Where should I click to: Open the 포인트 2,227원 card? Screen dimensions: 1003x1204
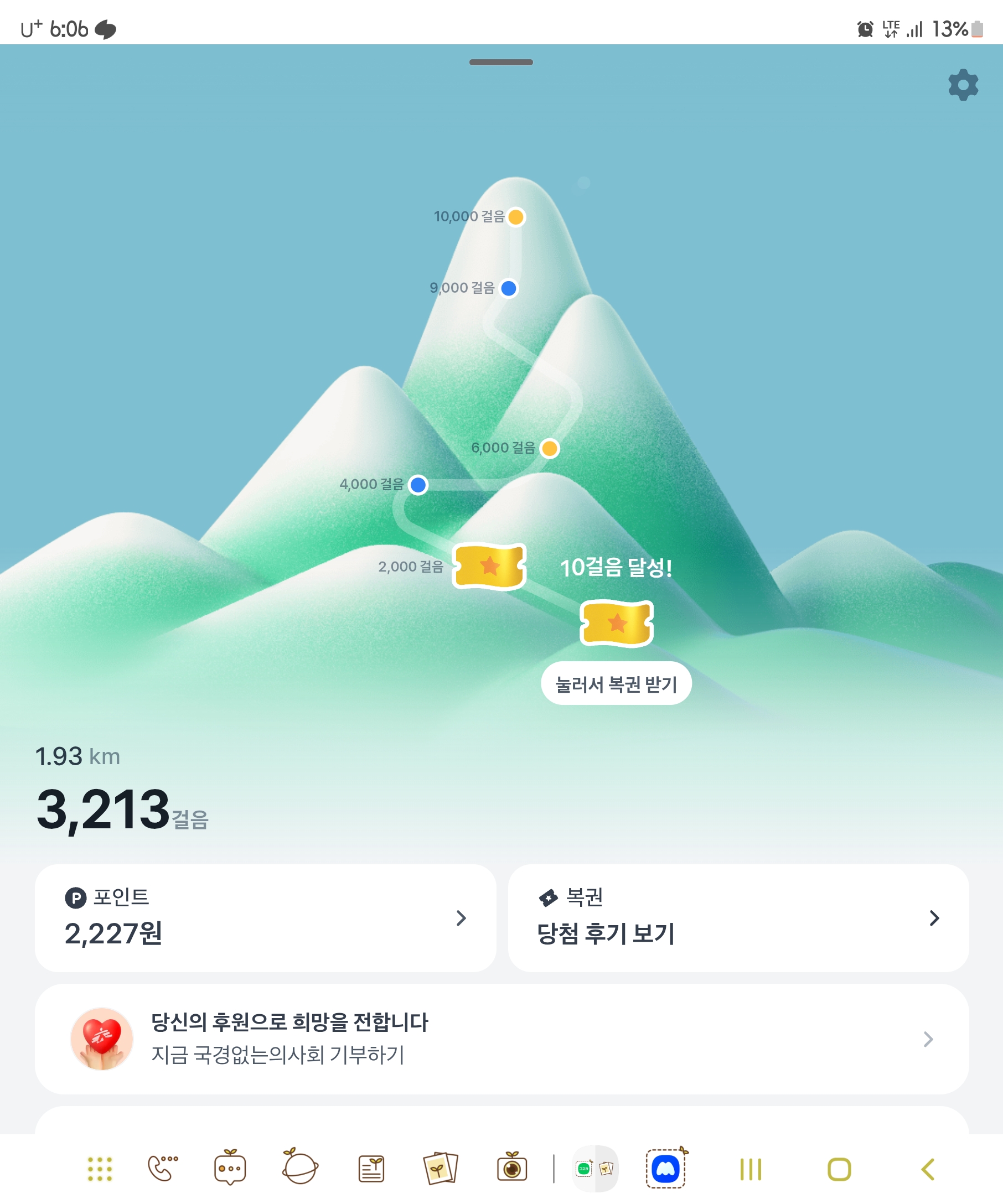pyautogui.click(x=266, y=917)
